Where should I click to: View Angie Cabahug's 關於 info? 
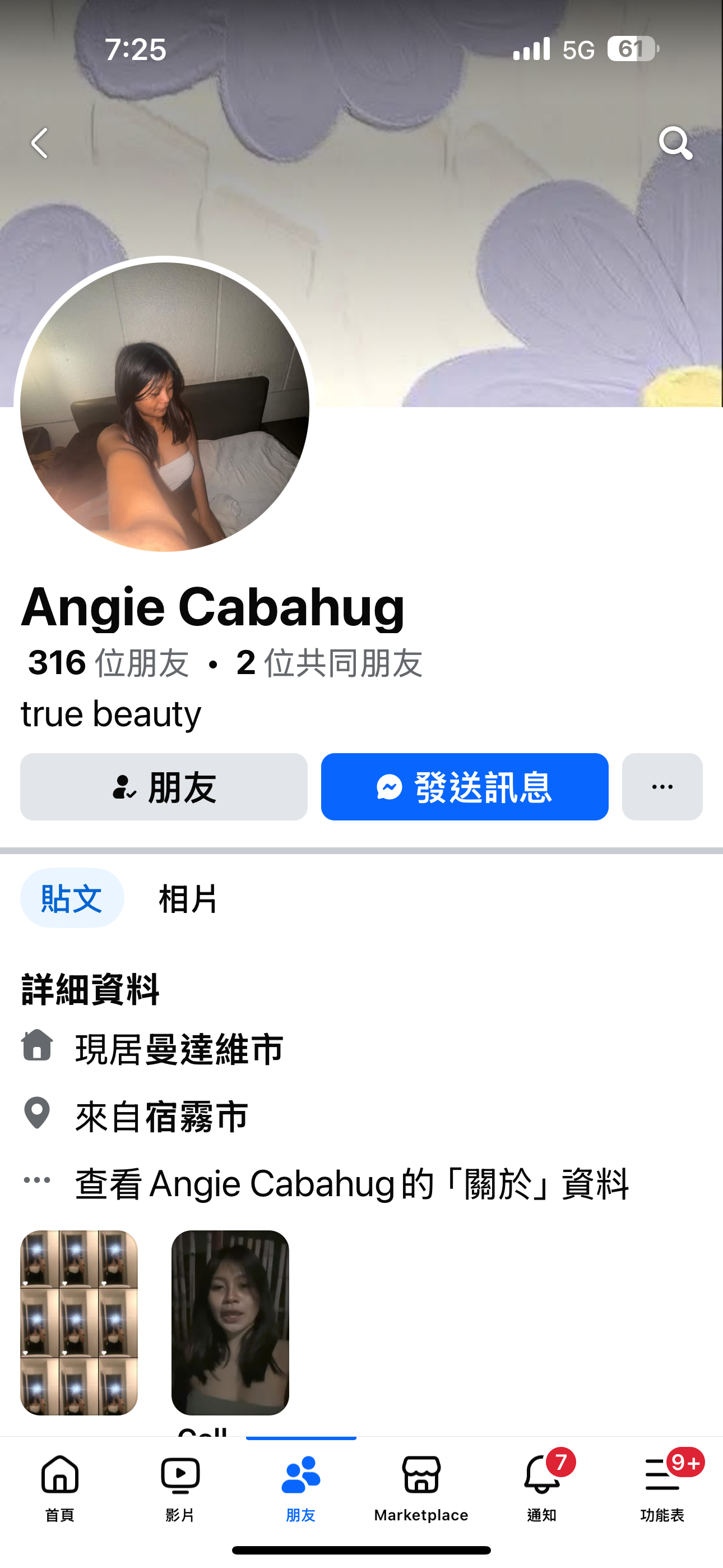[x=351, y=1183]
